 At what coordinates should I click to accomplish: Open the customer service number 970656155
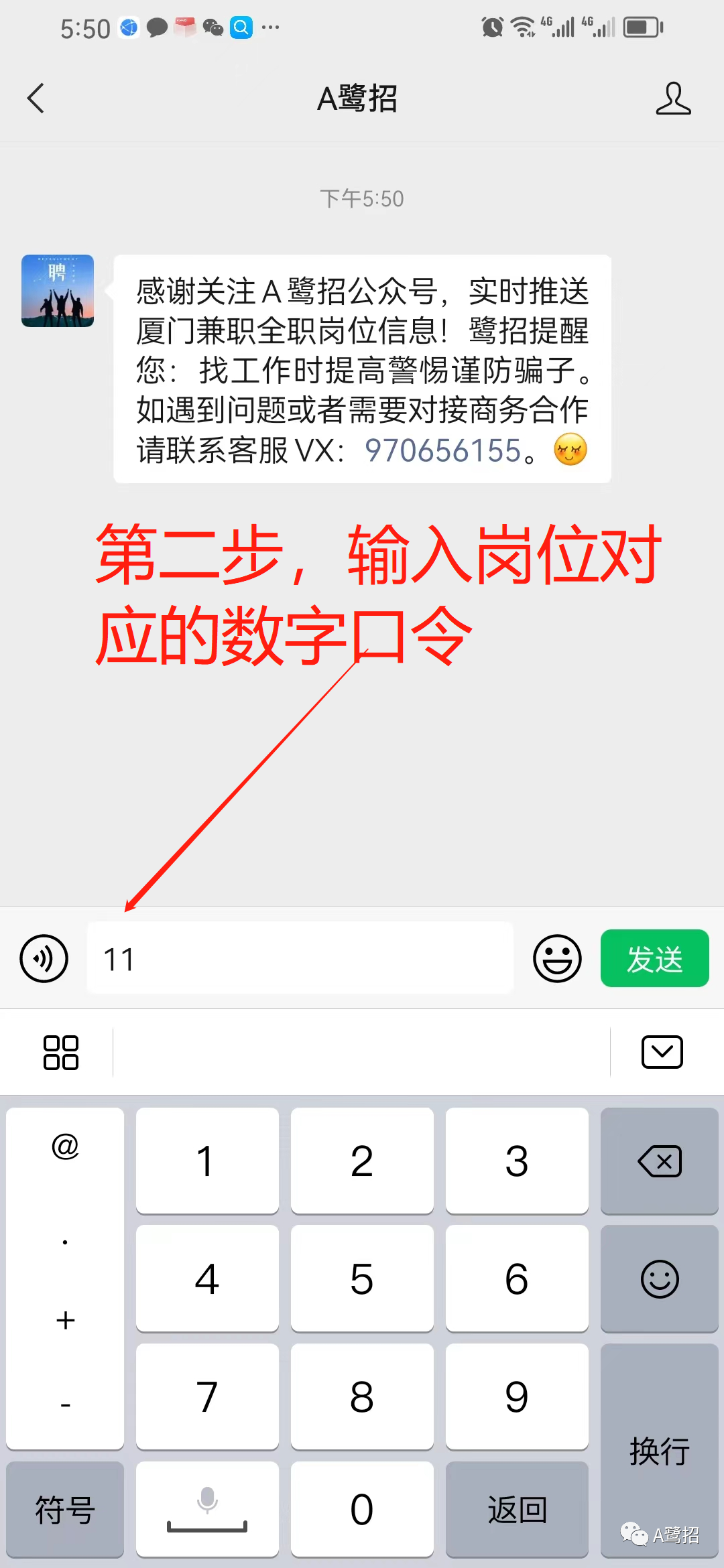pos(443,450)
